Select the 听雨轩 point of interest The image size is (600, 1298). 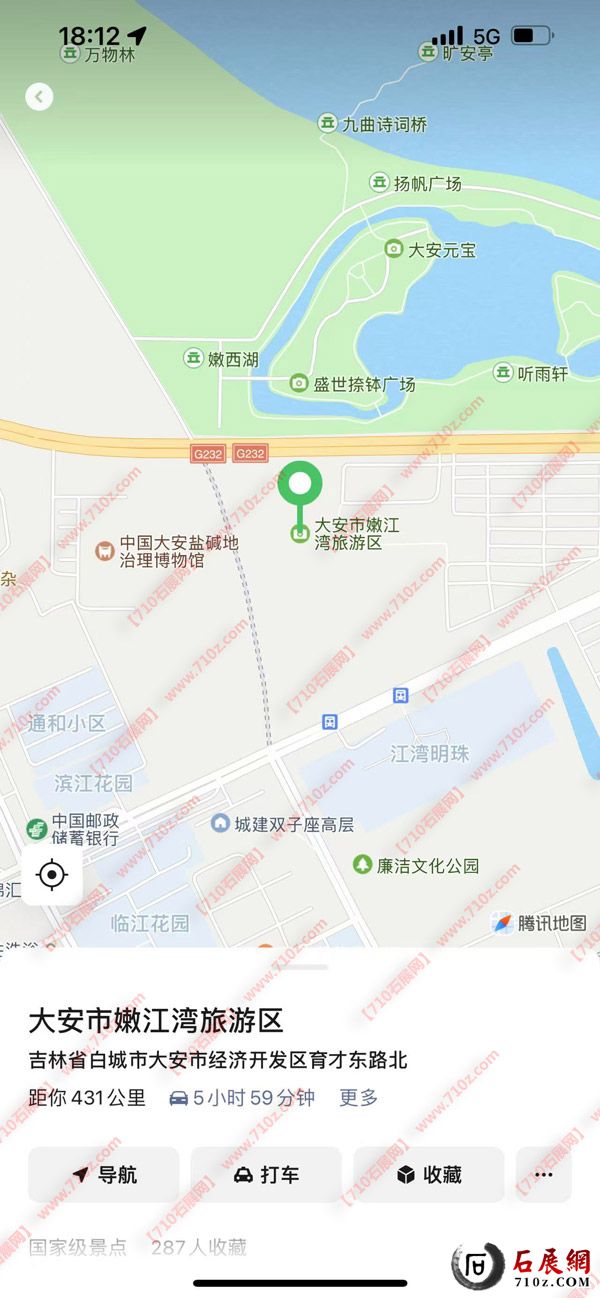point(503,373)
